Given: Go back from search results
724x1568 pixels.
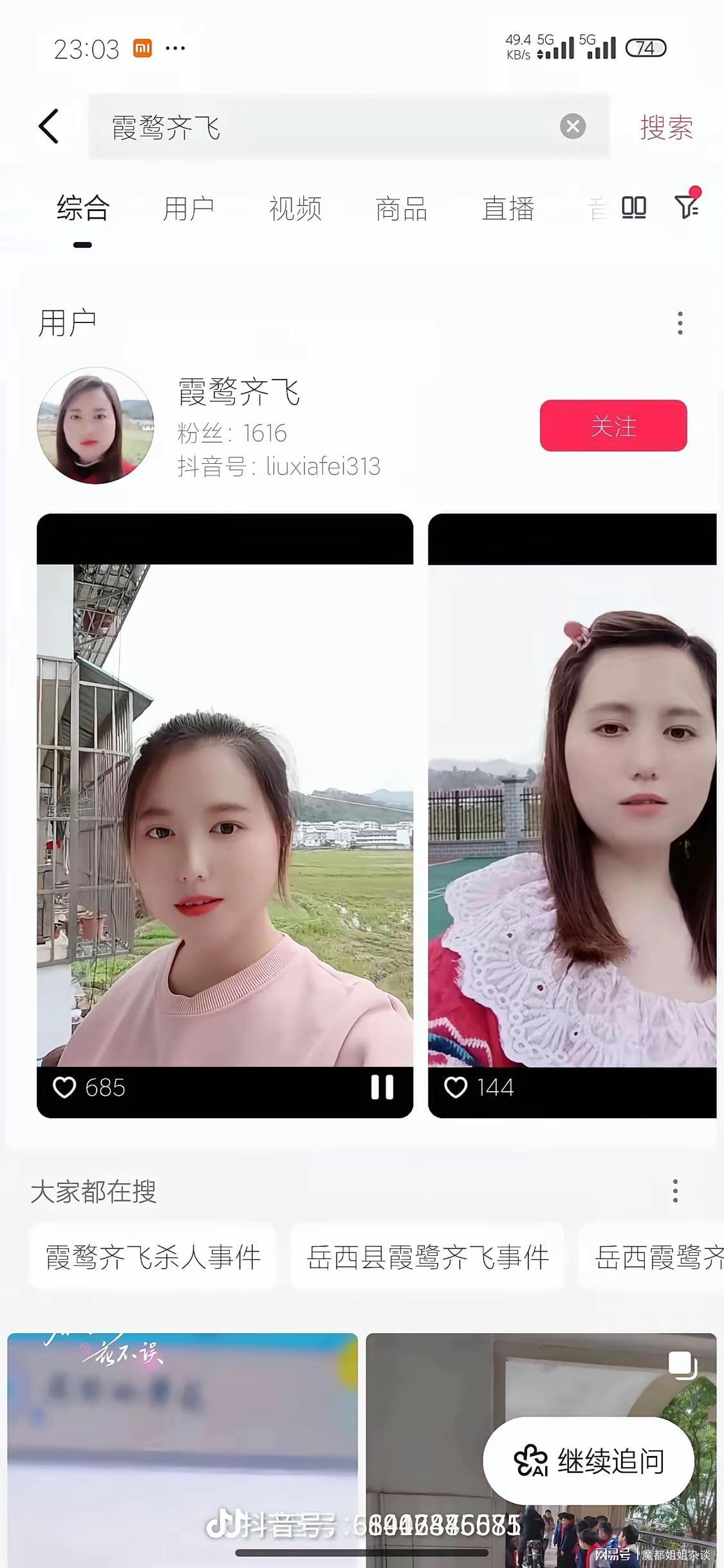Looking at the screenshot, I should pyautogui.click(x=49, y=126).
